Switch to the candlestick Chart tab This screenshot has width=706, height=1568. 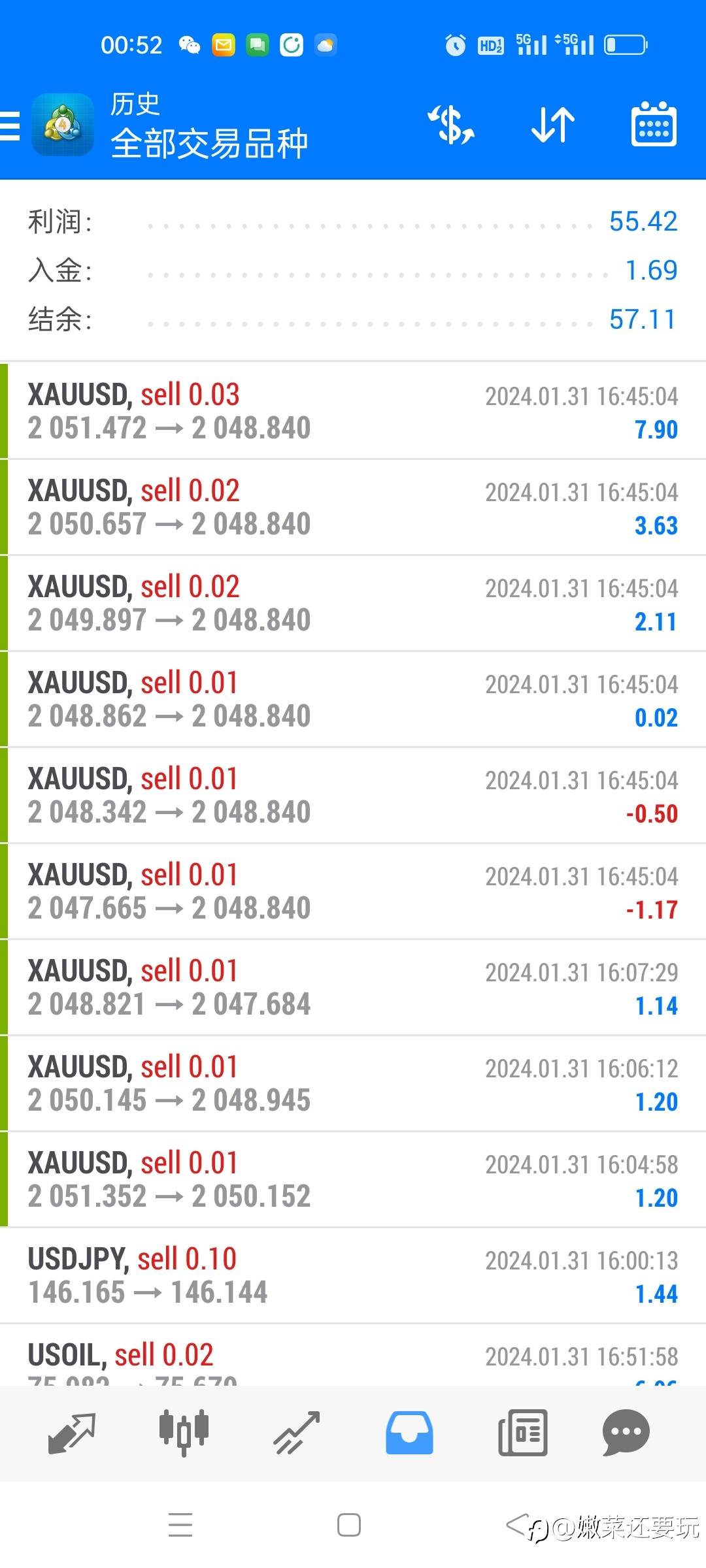click(184, 1433)
